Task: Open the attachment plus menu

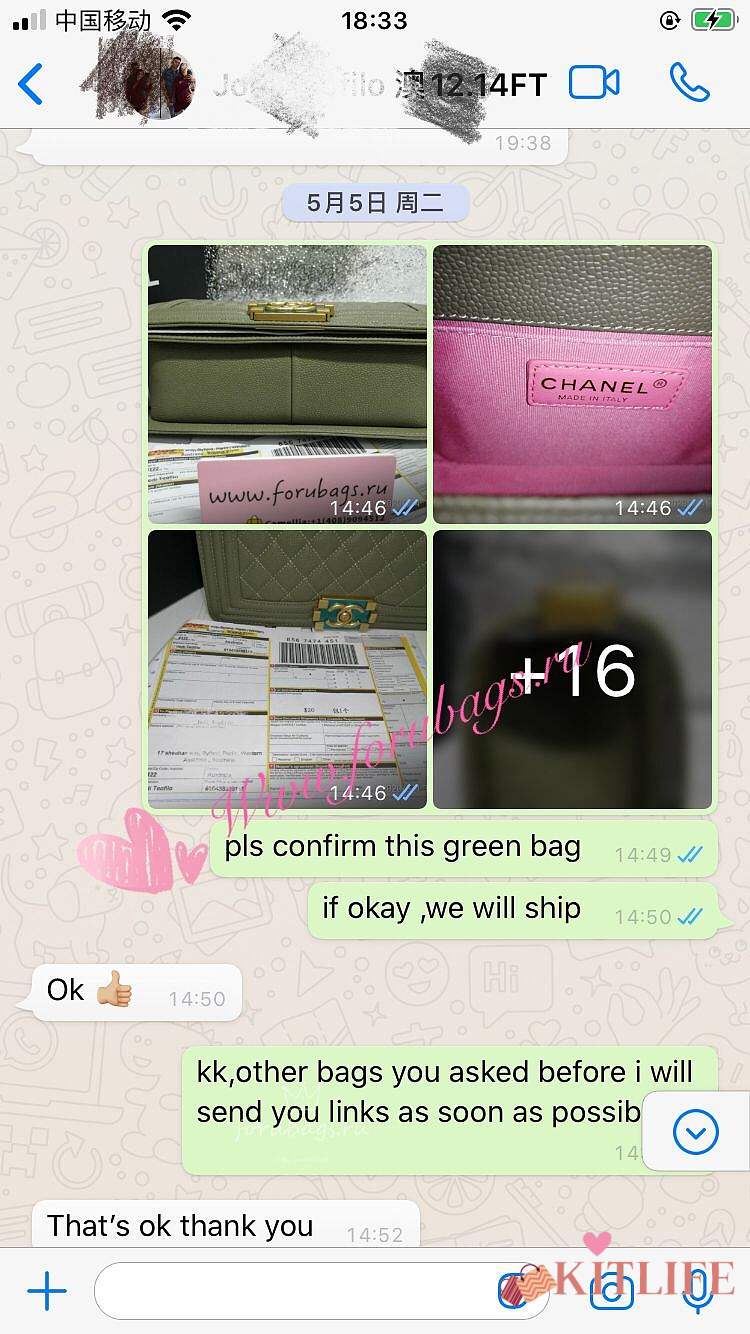Action: pyautogui.click(x=46, y=1291)
